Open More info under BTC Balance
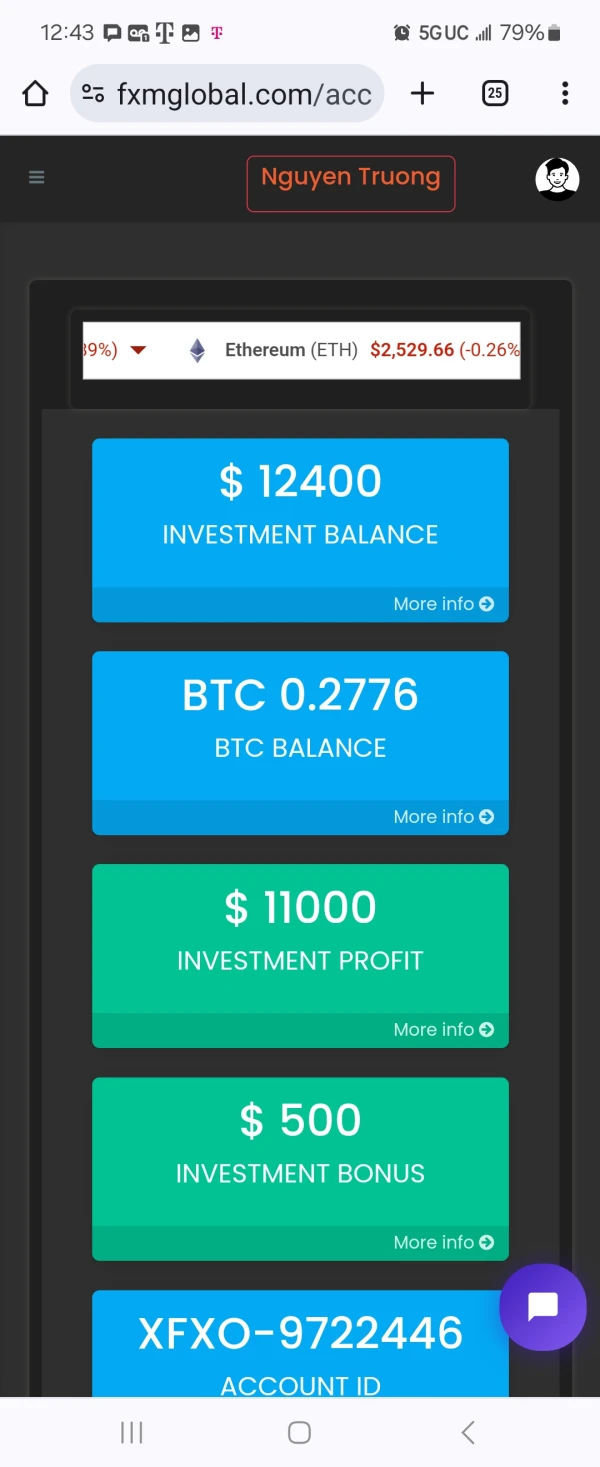Screen dimensions: 600x1467 443,817
